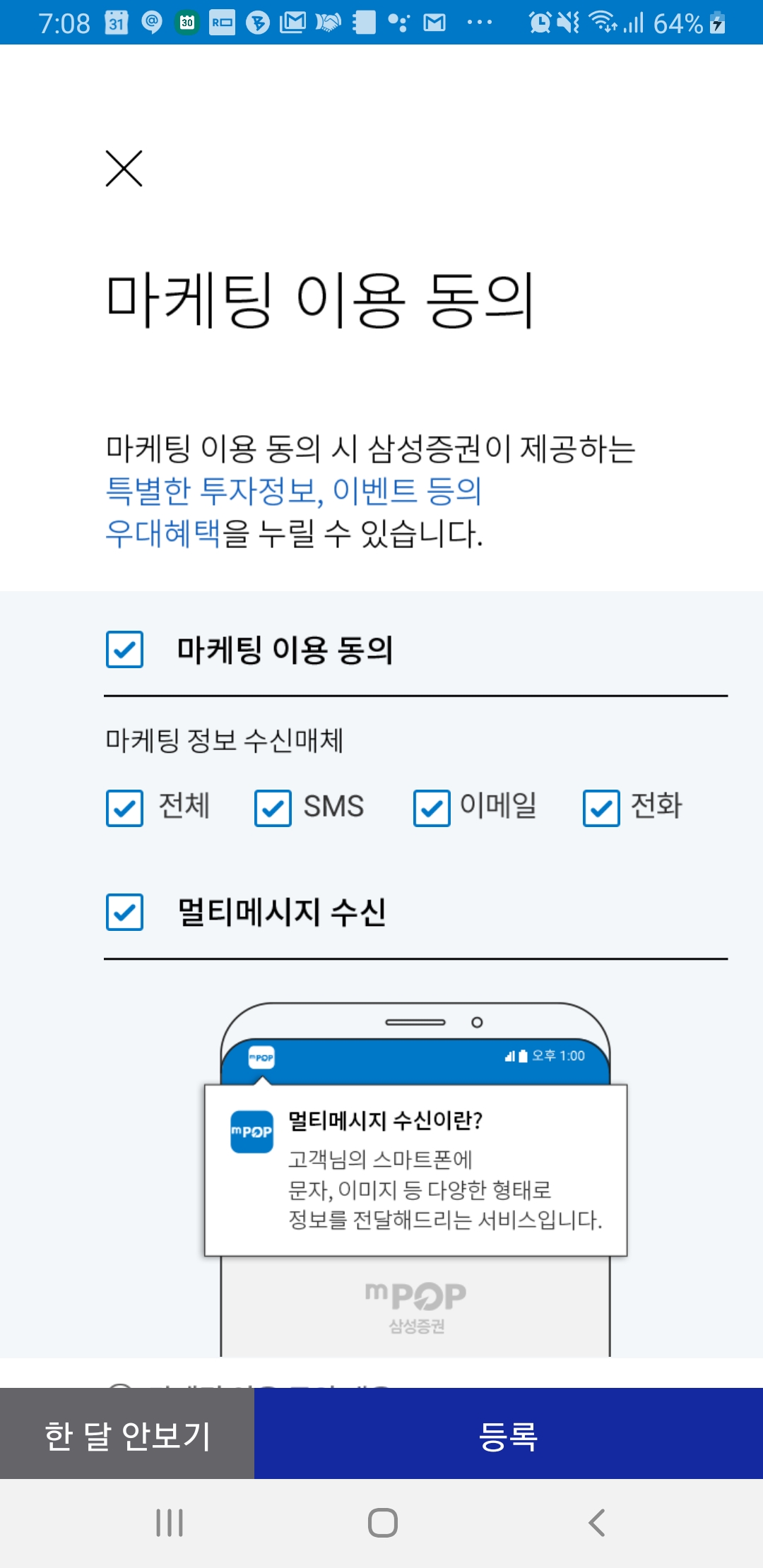
Task: Toggle the 멀티메시지 수신 checkbox
Action: (125, 912)
